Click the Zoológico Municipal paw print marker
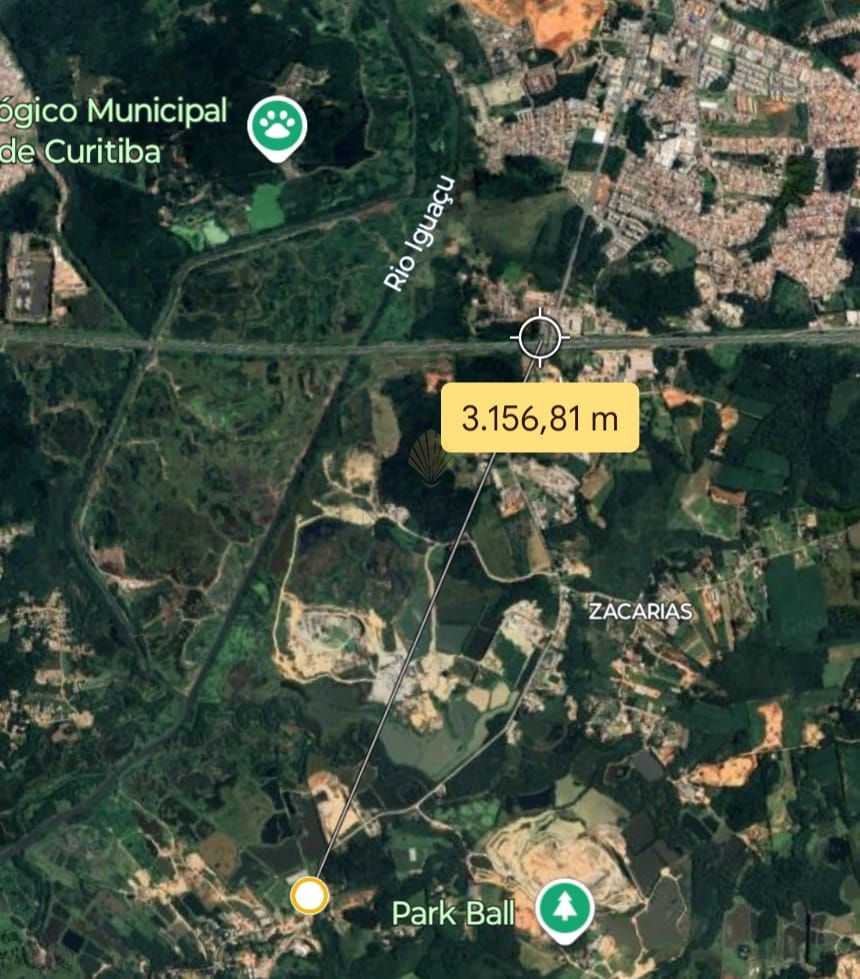Image resolution: width=860 pixels, height=979 pixels. coord(274,127)
